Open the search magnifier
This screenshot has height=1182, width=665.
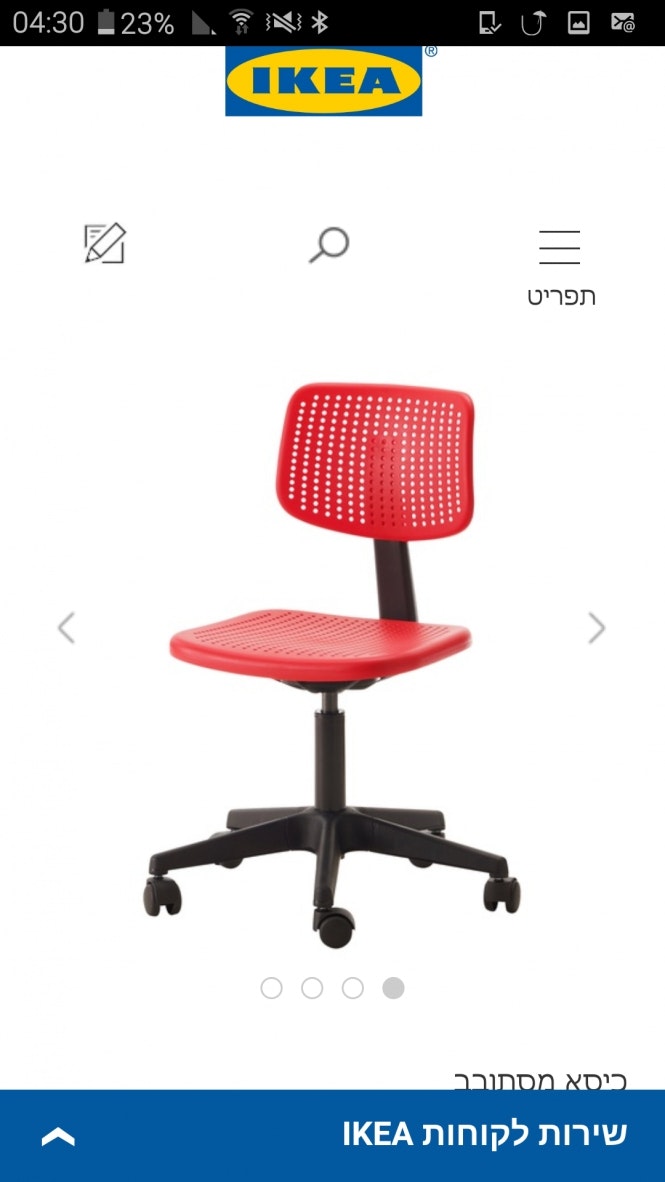click(x=329, y=244)
